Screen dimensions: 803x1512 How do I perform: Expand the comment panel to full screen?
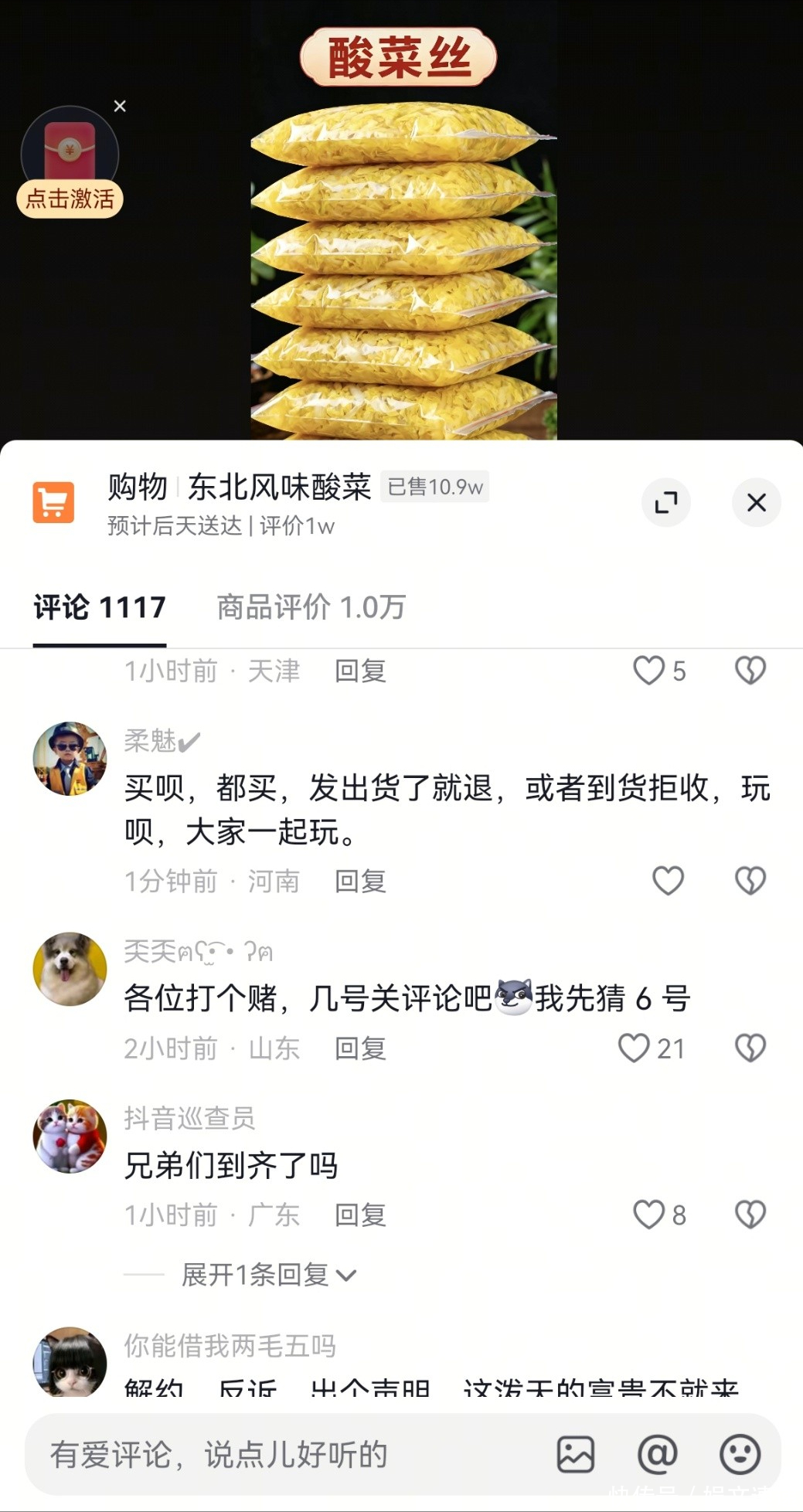pyautogui.click(x=666, y=503)
